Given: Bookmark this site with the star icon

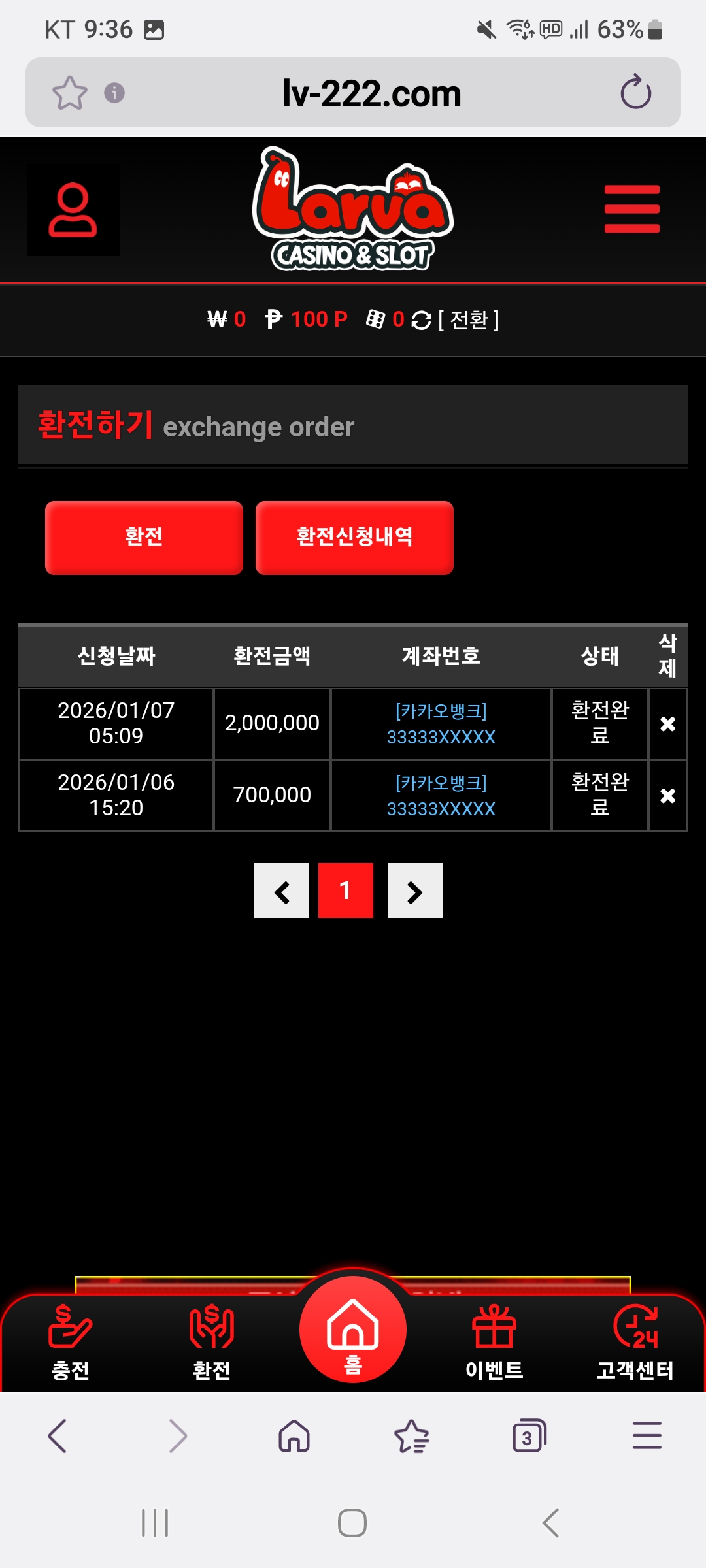Looking at the screenshot, I should point(69,93).
